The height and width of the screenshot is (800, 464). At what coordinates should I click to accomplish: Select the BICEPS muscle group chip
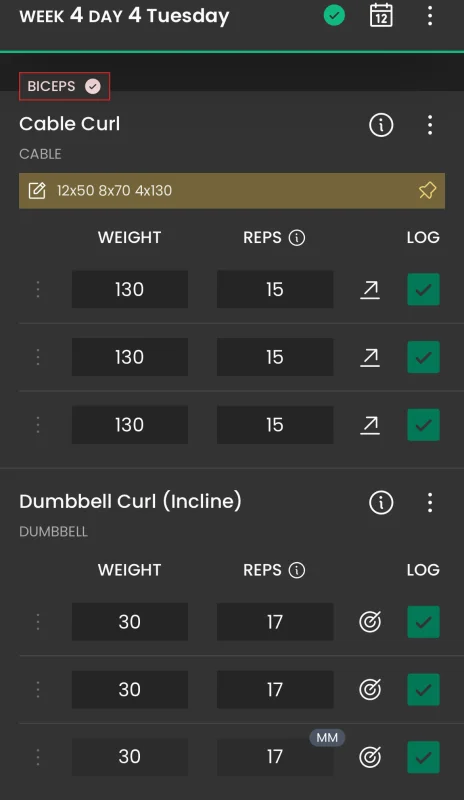64,86
